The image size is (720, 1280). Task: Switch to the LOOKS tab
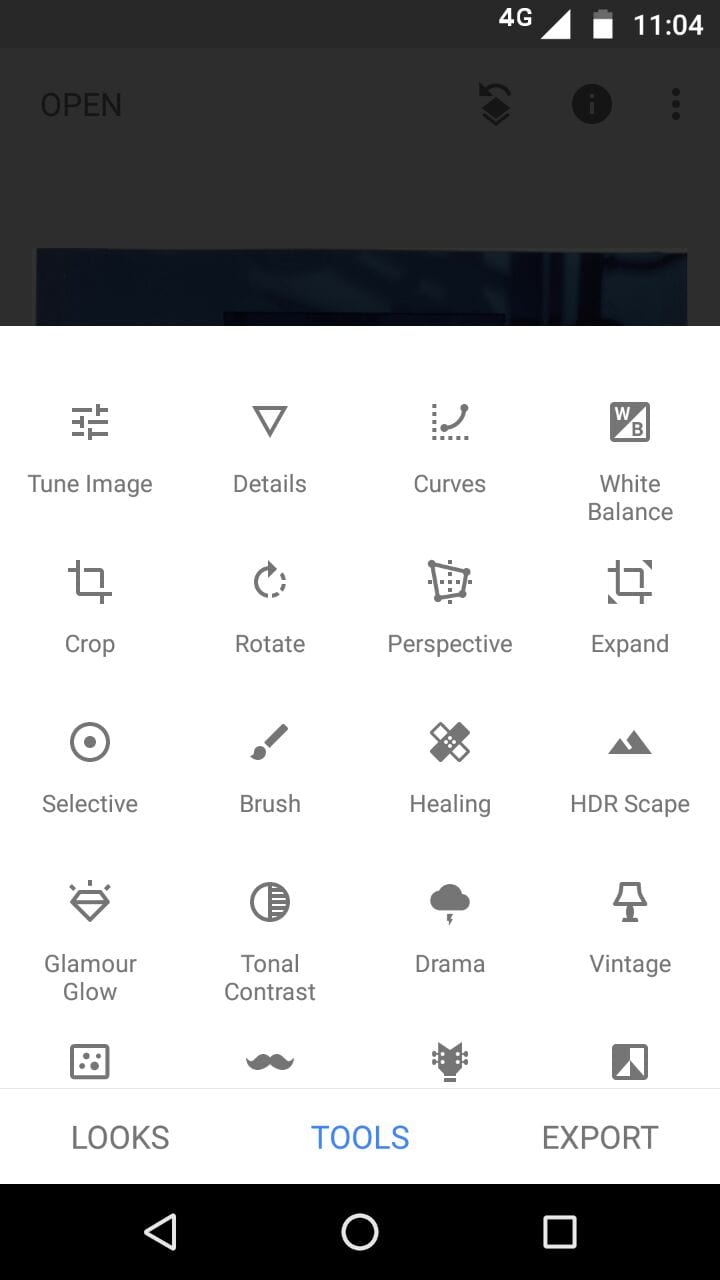point(120,1137)
